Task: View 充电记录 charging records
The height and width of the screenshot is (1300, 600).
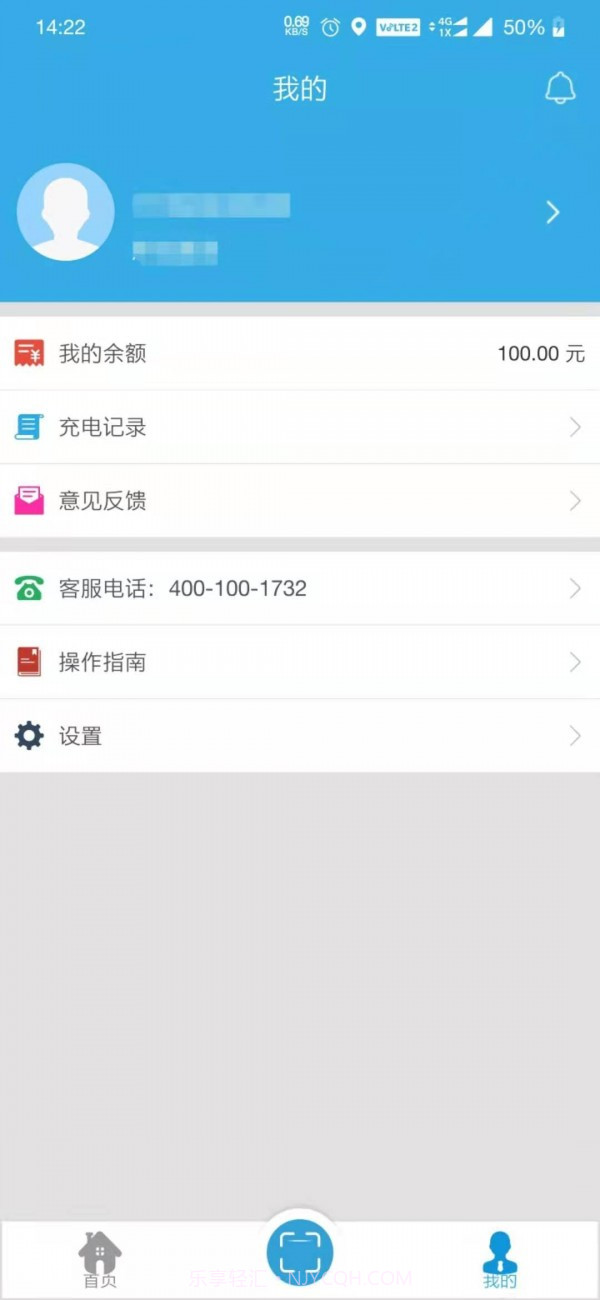Action: pos(300,427)
